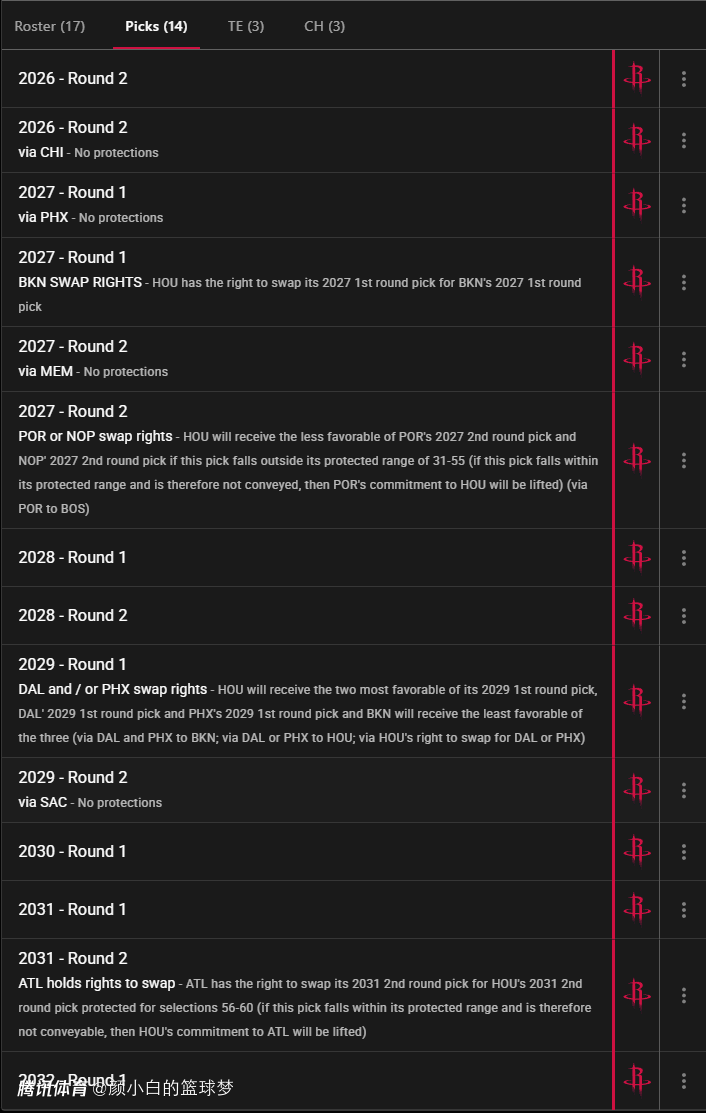Open options for 2027 Round 2 via MEM
706x1113 pixels.
683,359
